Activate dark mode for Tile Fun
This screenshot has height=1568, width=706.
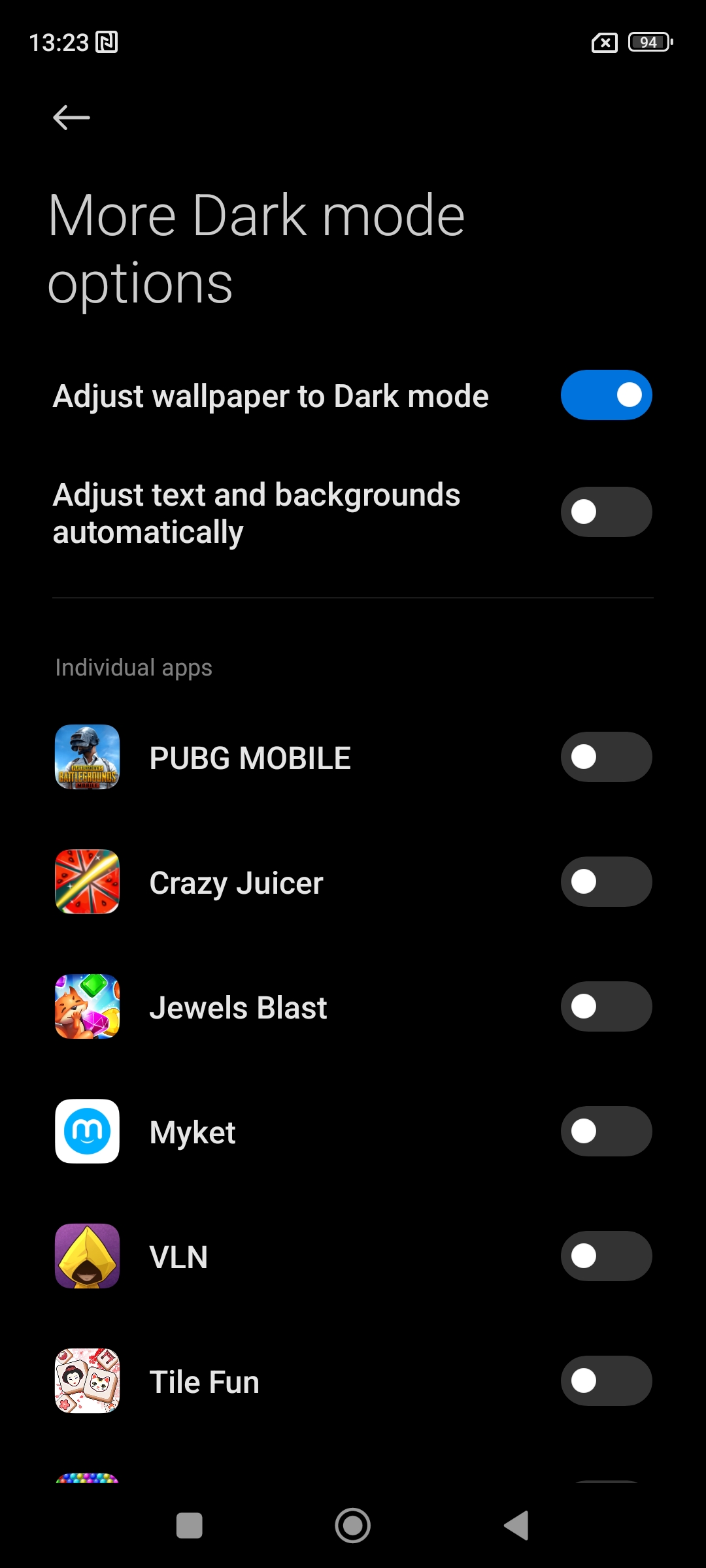pos(606,1381)
